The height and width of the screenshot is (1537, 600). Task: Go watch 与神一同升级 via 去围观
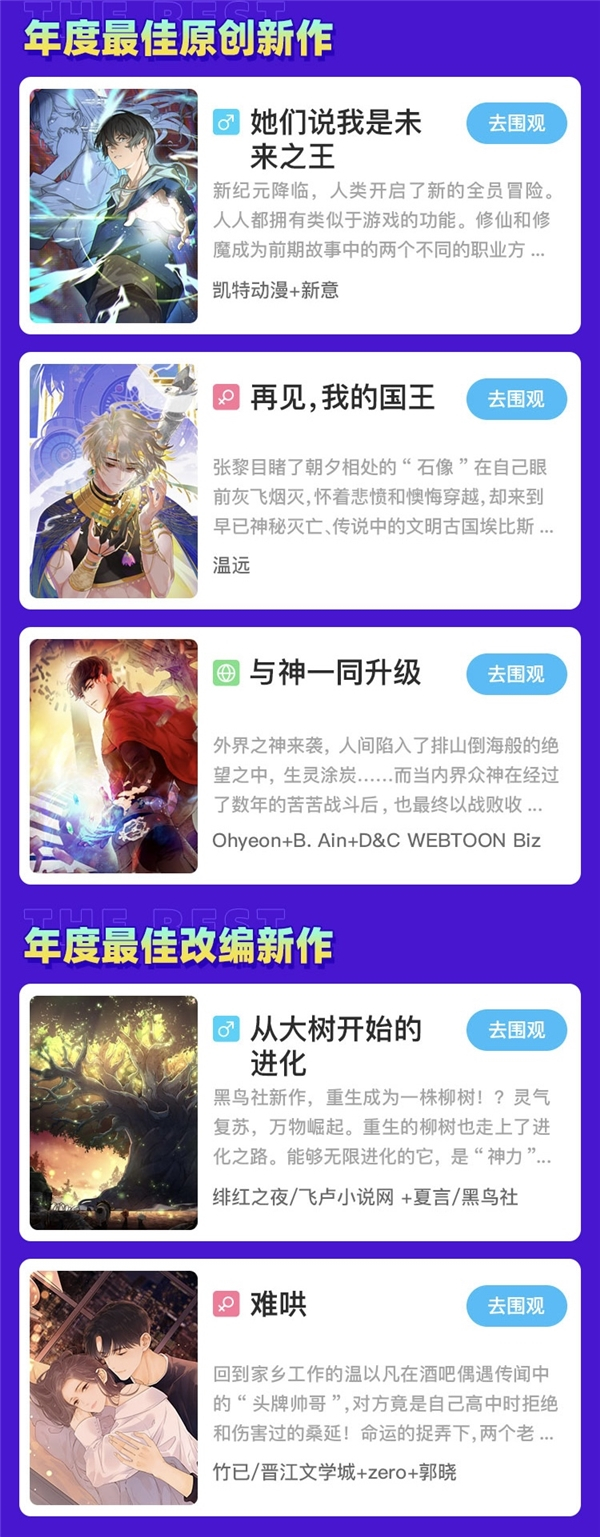tap(516, 674)
